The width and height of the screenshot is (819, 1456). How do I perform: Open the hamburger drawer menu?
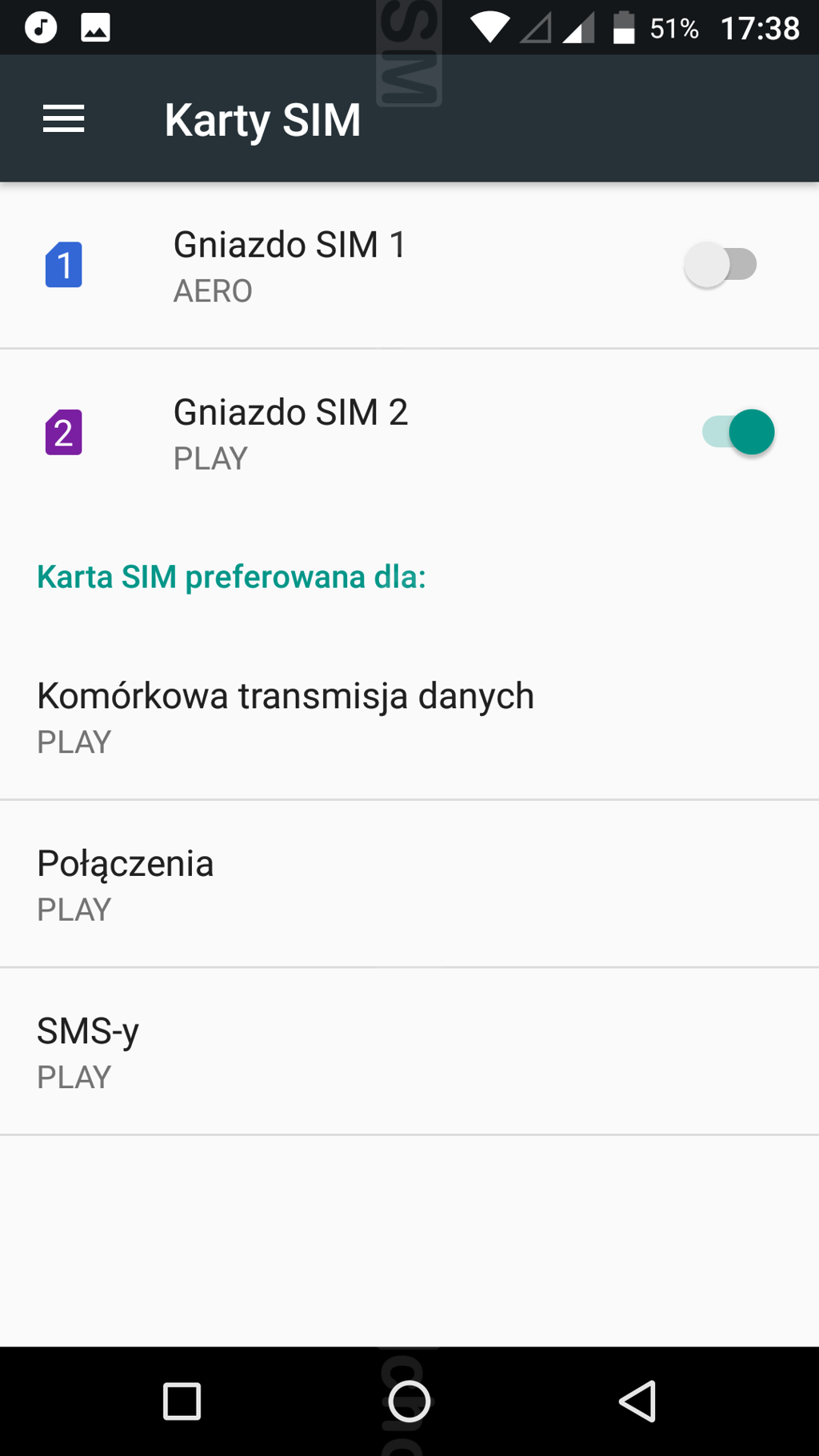[x=64, y=119]
